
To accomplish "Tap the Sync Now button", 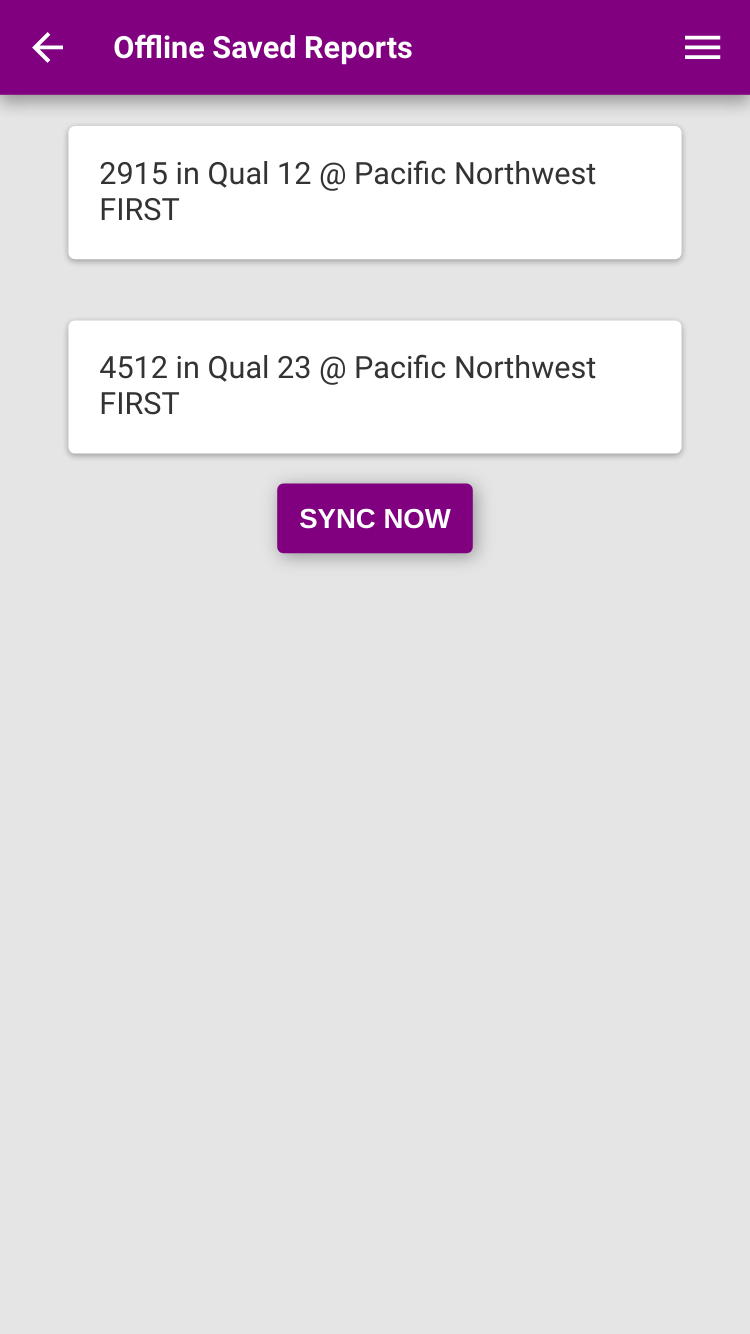I will (x=375, y=518).
